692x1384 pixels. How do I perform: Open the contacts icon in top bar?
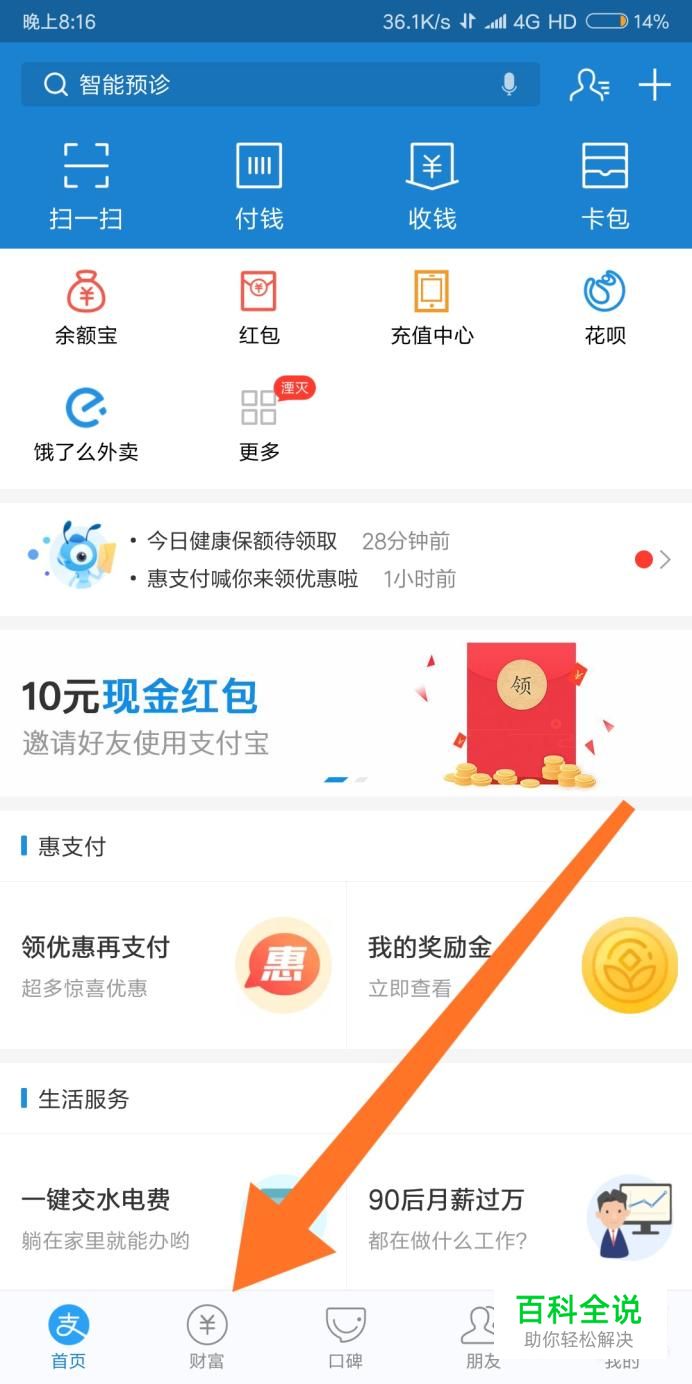[589, 85]
